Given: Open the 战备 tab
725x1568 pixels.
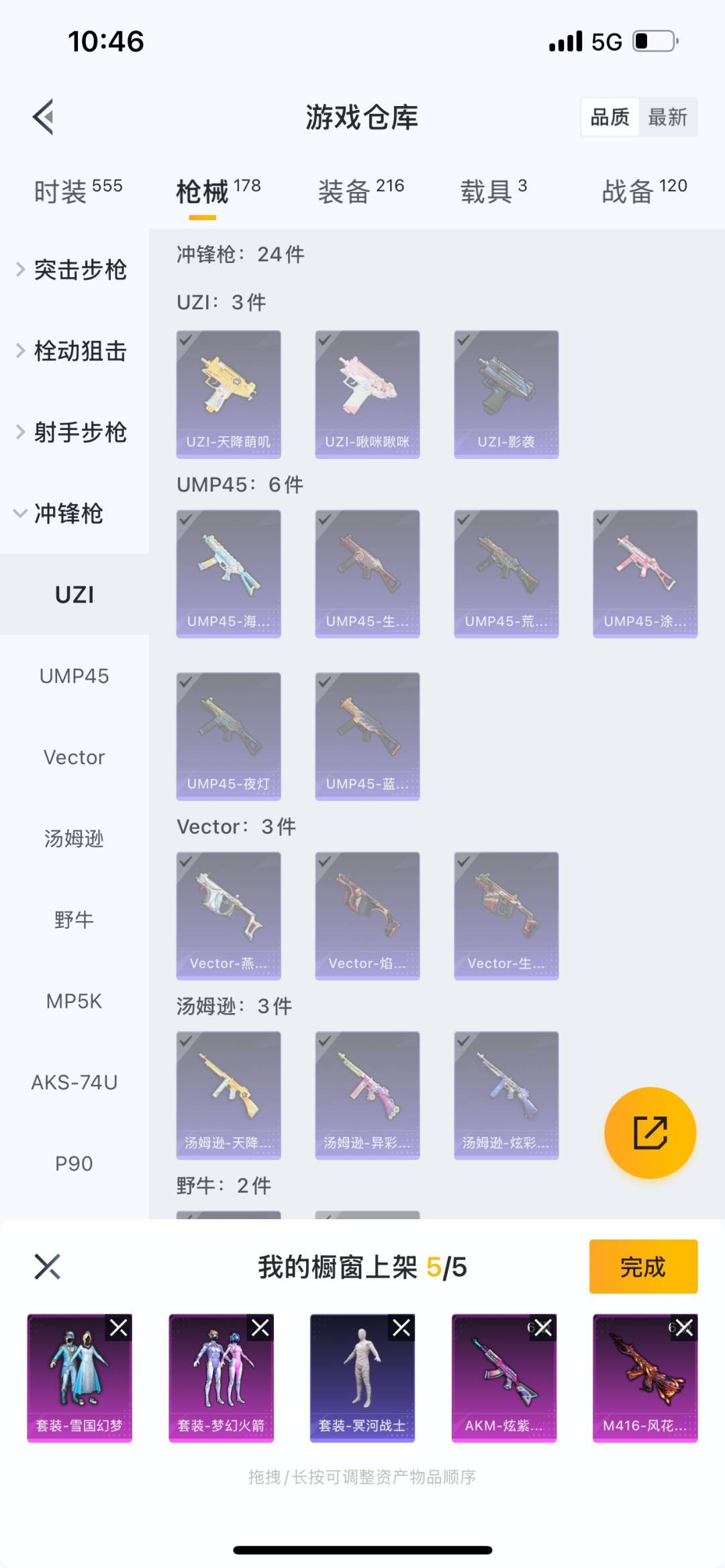Looking at the screenshot, I should click(x=644, y=191).
